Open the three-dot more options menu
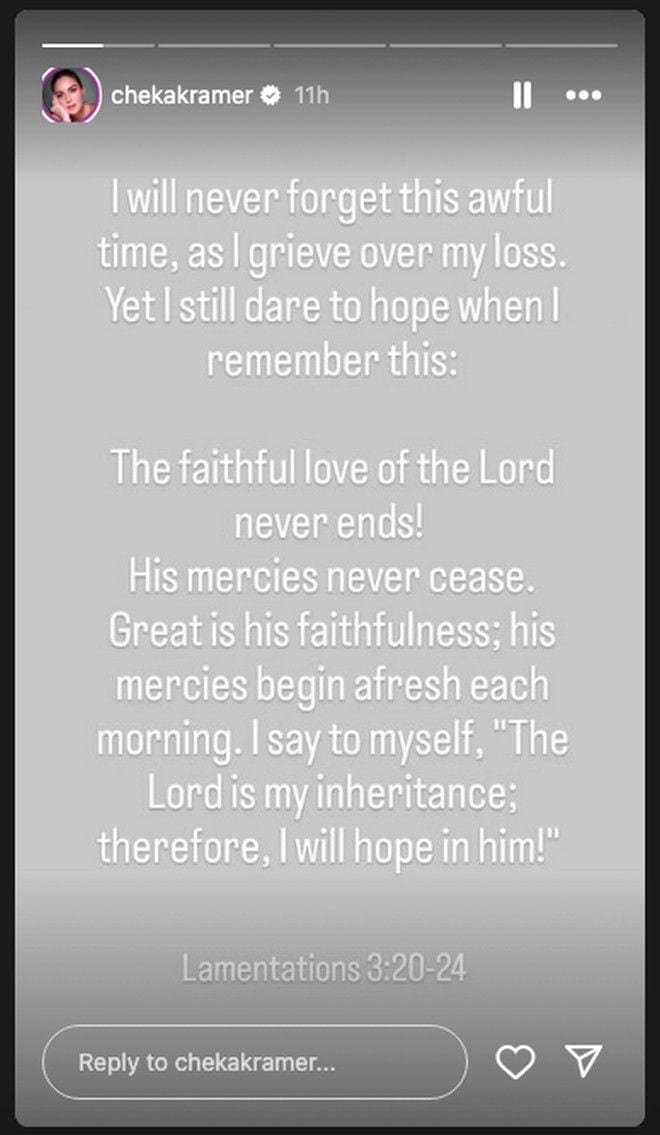Image resolution: width=660 pixels, height=1135 pixels. [x=582, y=96]
